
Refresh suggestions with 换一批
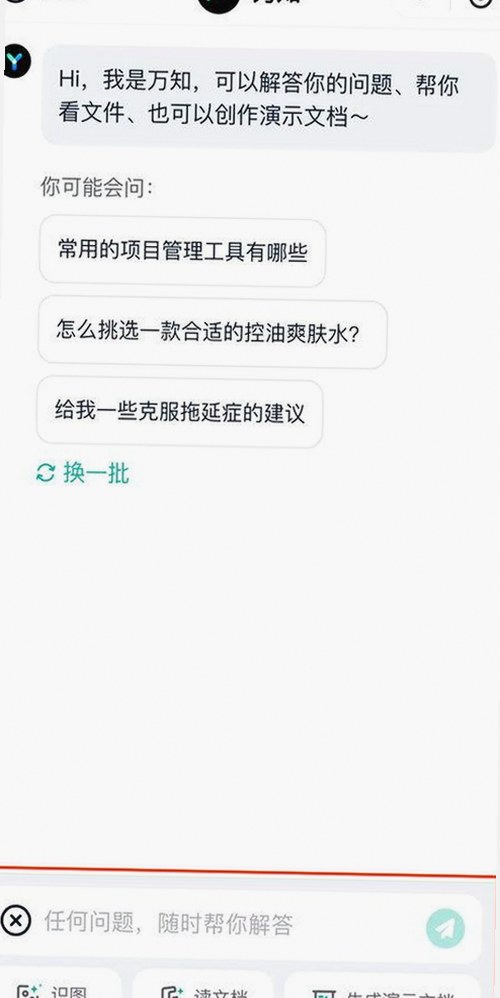83,474
